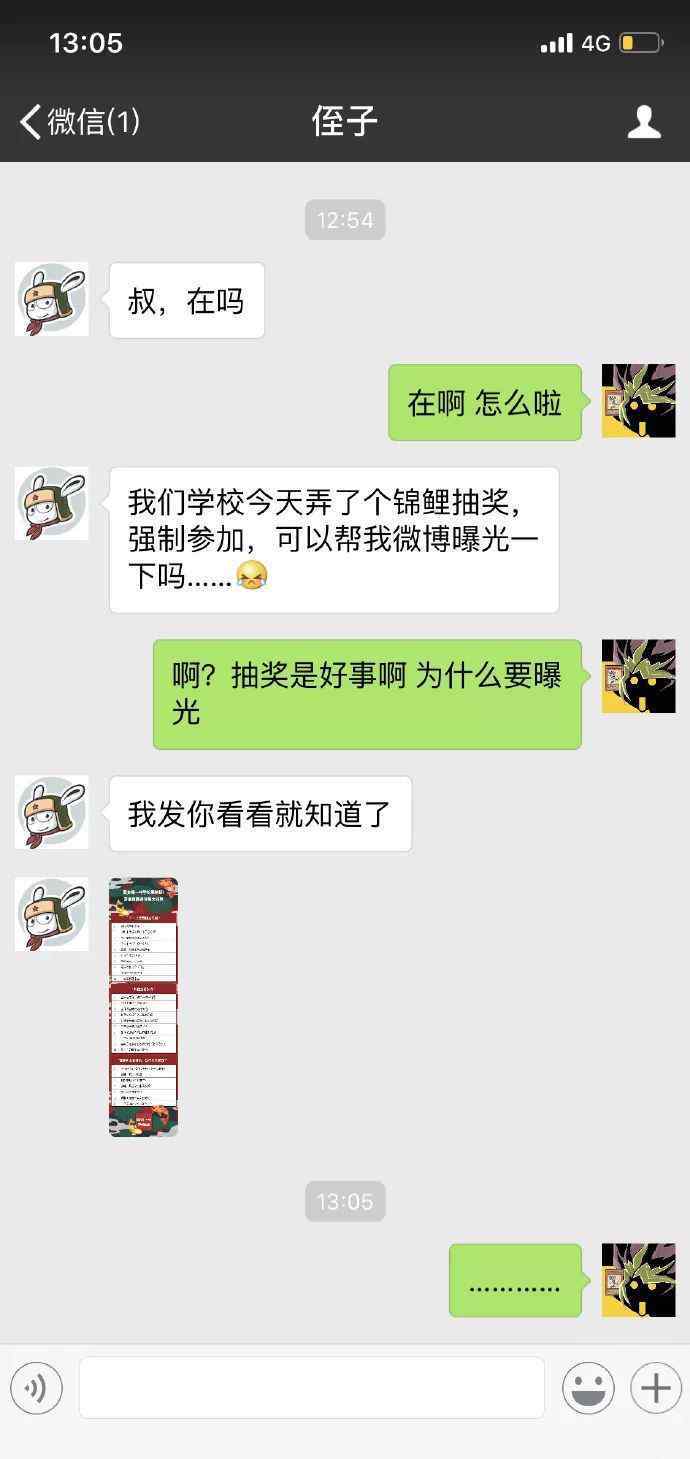Viewport: 690px width, 1459px height.
Task: Open the long image sent by 侄子
Action: point(143,1007)
